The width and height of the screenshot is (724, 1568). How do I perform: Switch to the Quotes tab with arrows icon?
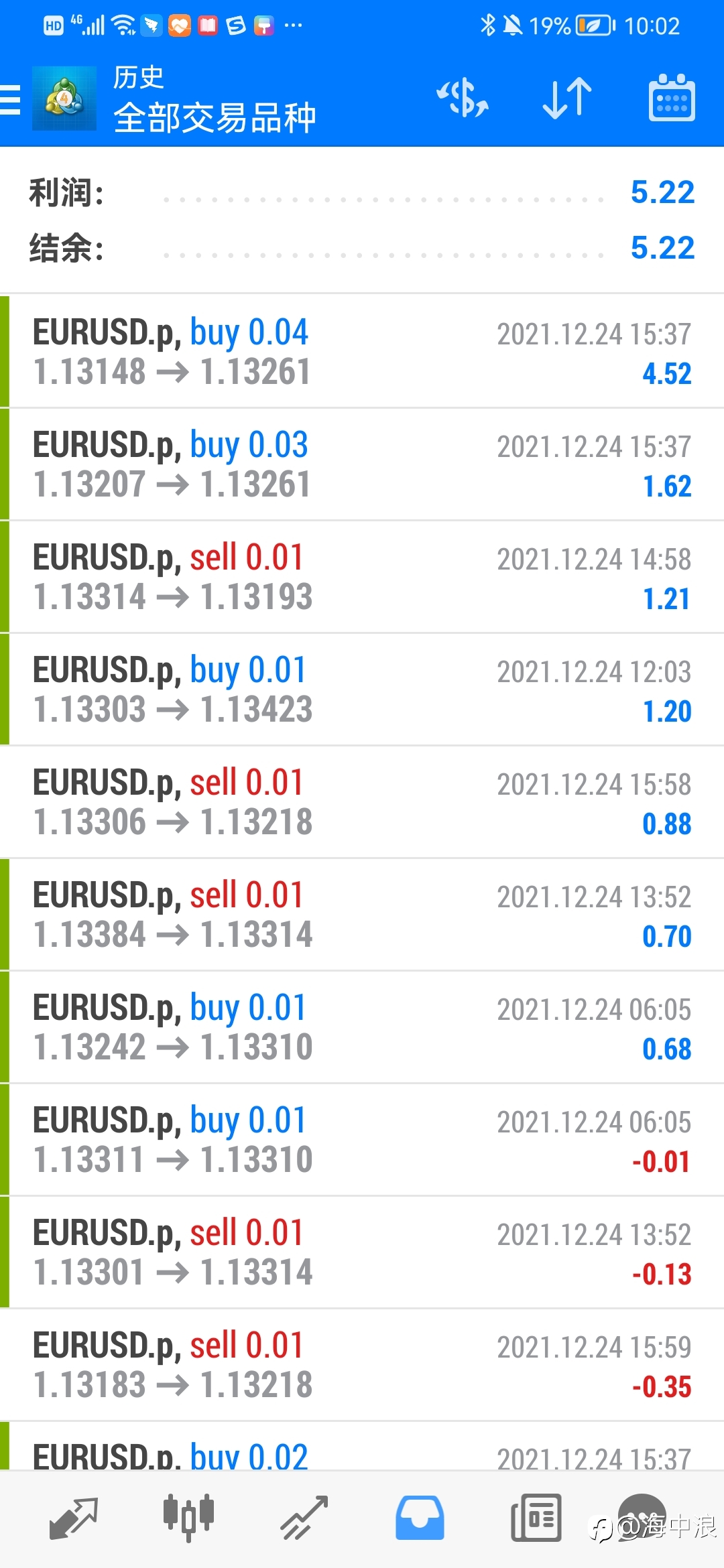click(74, 1518)
